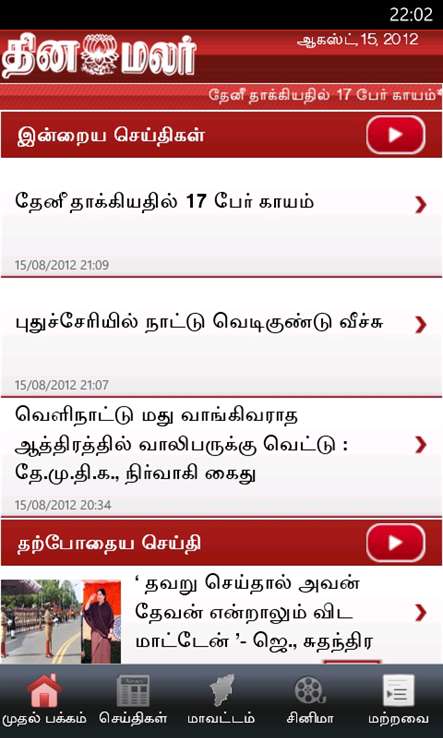Viewport: 443px width, 738px height.
Task: Open the story புதுச்சேரியில் நாட்டு வெடிகுண்டு வீச்சு
Action: 221,337
